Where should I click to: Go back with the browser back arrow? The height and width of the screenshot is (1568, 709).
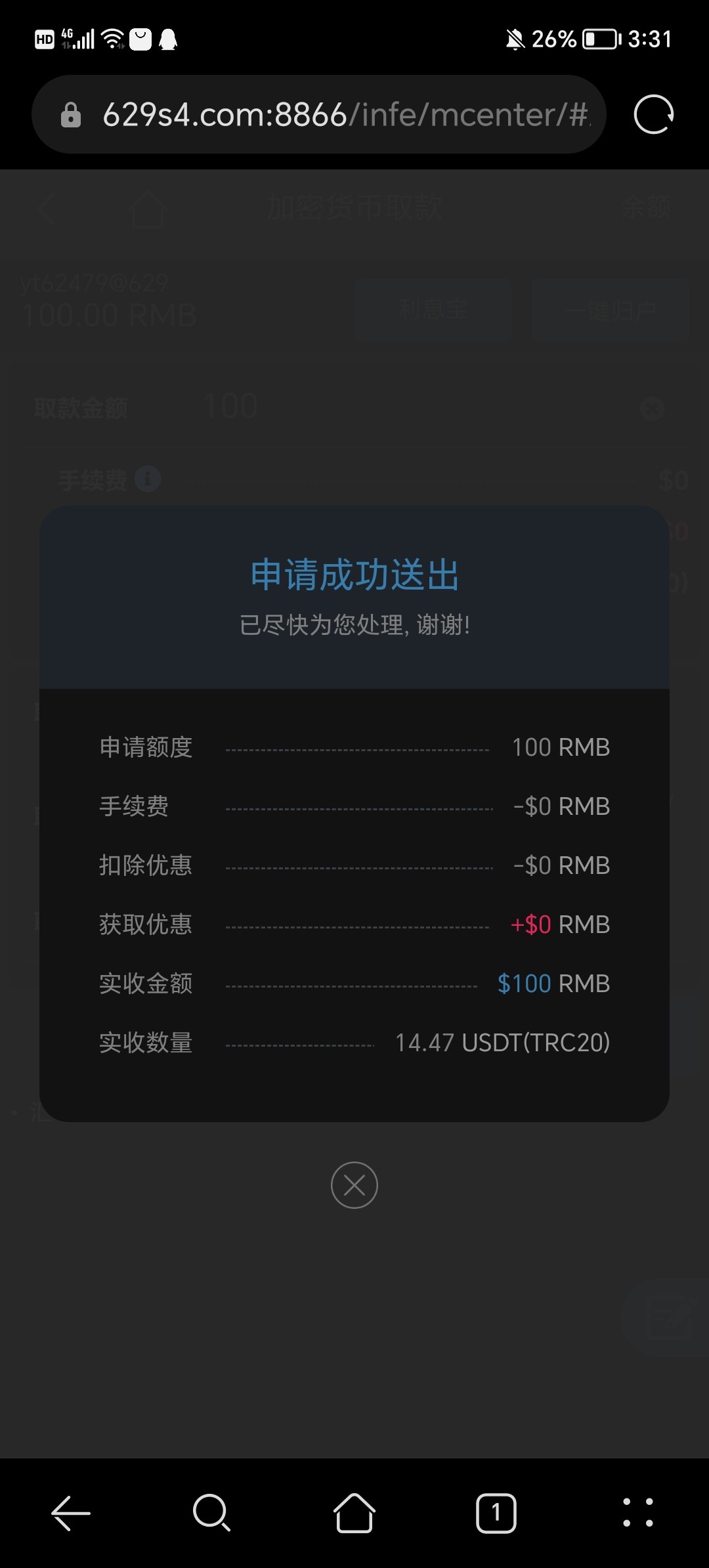(x=71, y=1513)
